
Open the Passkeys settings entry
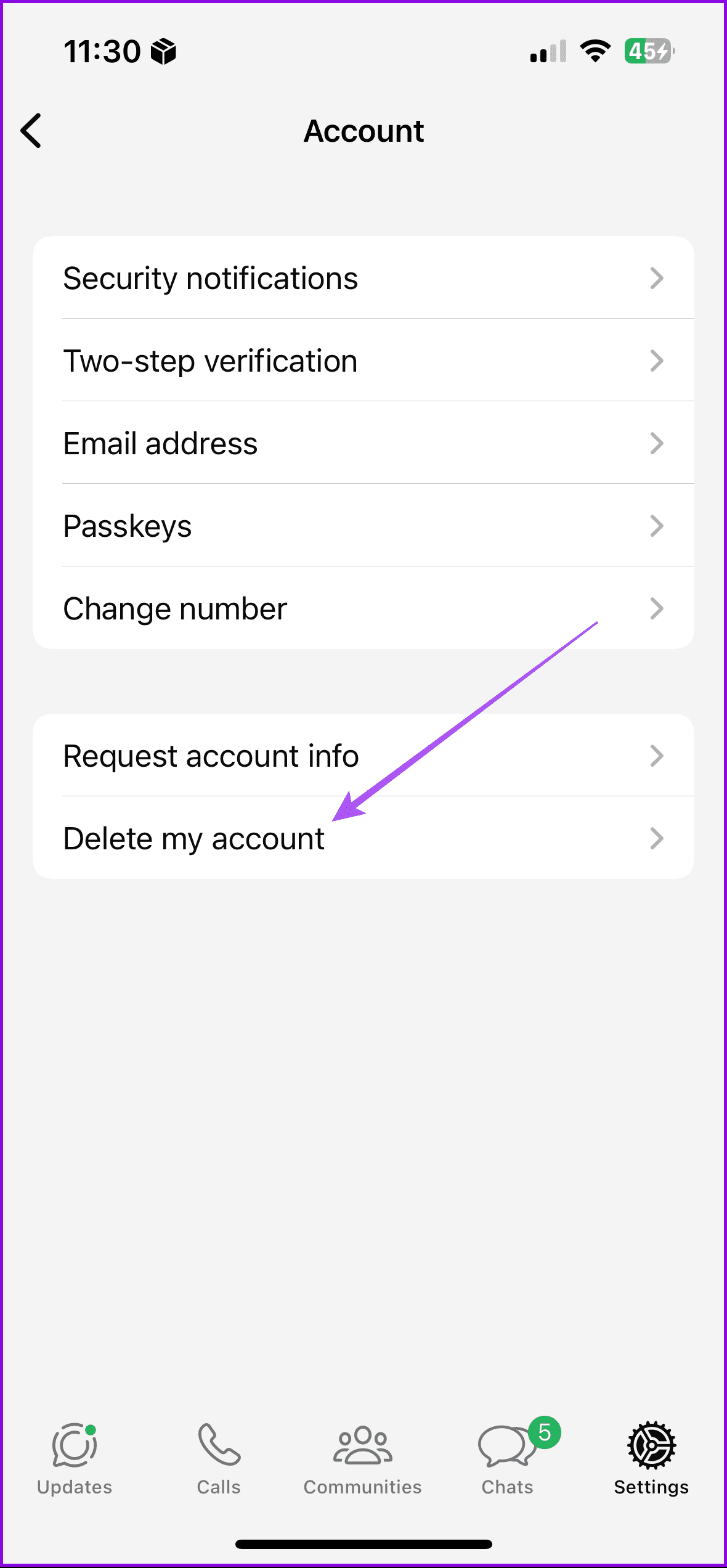tap(128, 525)
